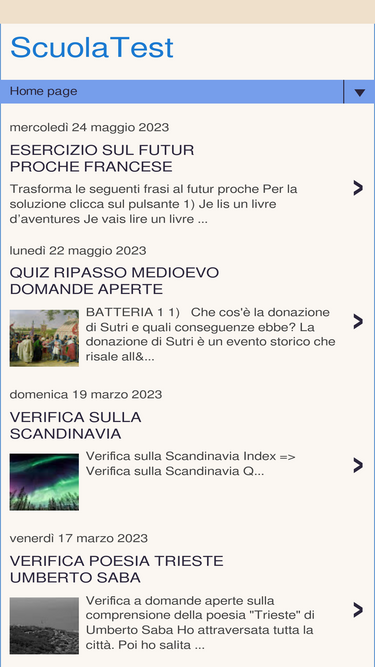
Task: Open the ScuolaTest blog title link
Action: 92,47
